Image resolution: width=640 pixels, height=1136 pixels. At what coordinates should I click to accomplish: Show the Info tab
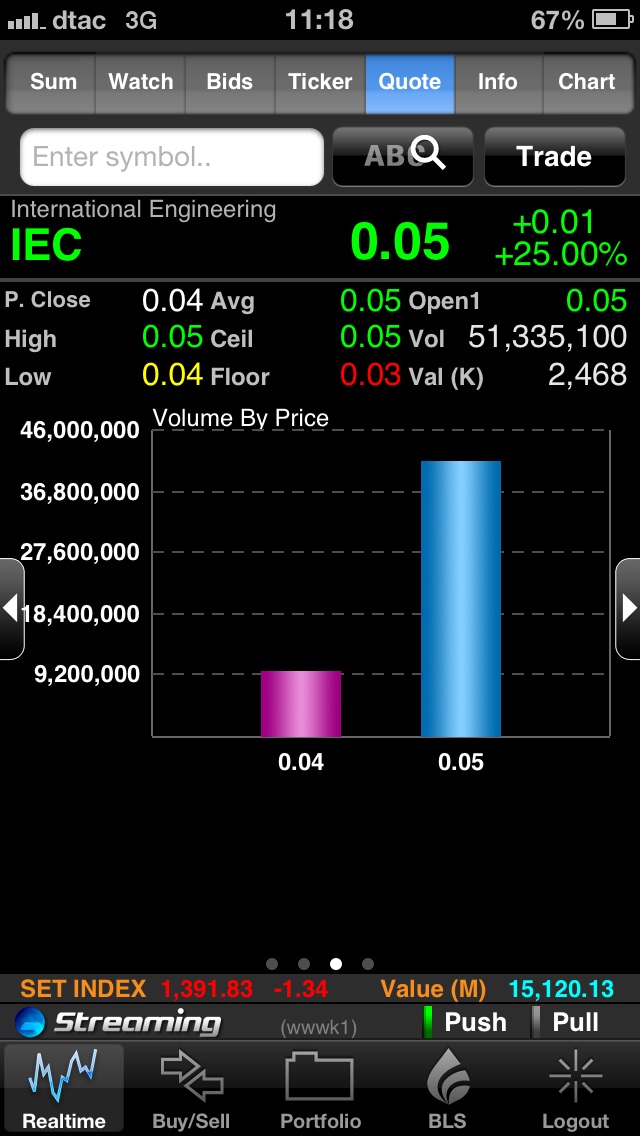tap(497, 83)
